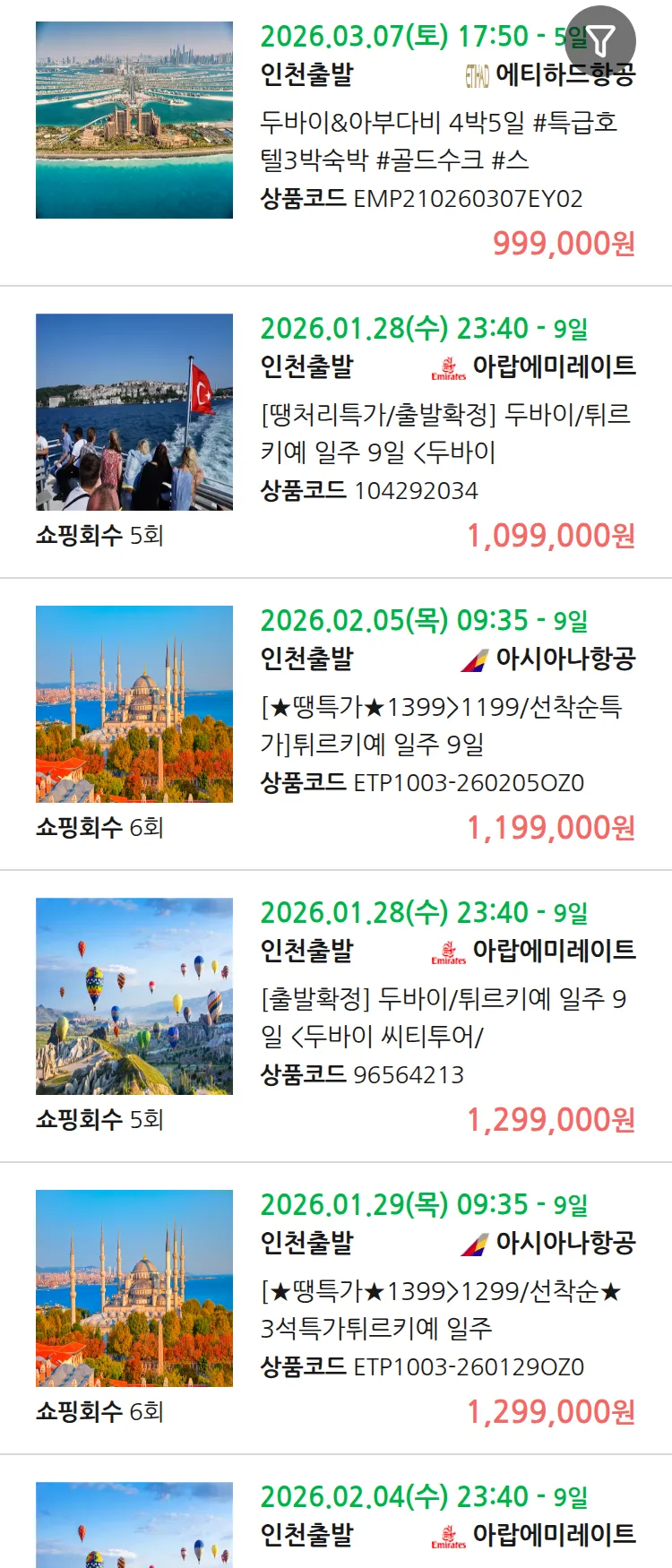This screenshot has height=1568, width=672.
Task: Open the Asiana Türkiye tour priced 1,199,000원
Action: pos(441,725)
